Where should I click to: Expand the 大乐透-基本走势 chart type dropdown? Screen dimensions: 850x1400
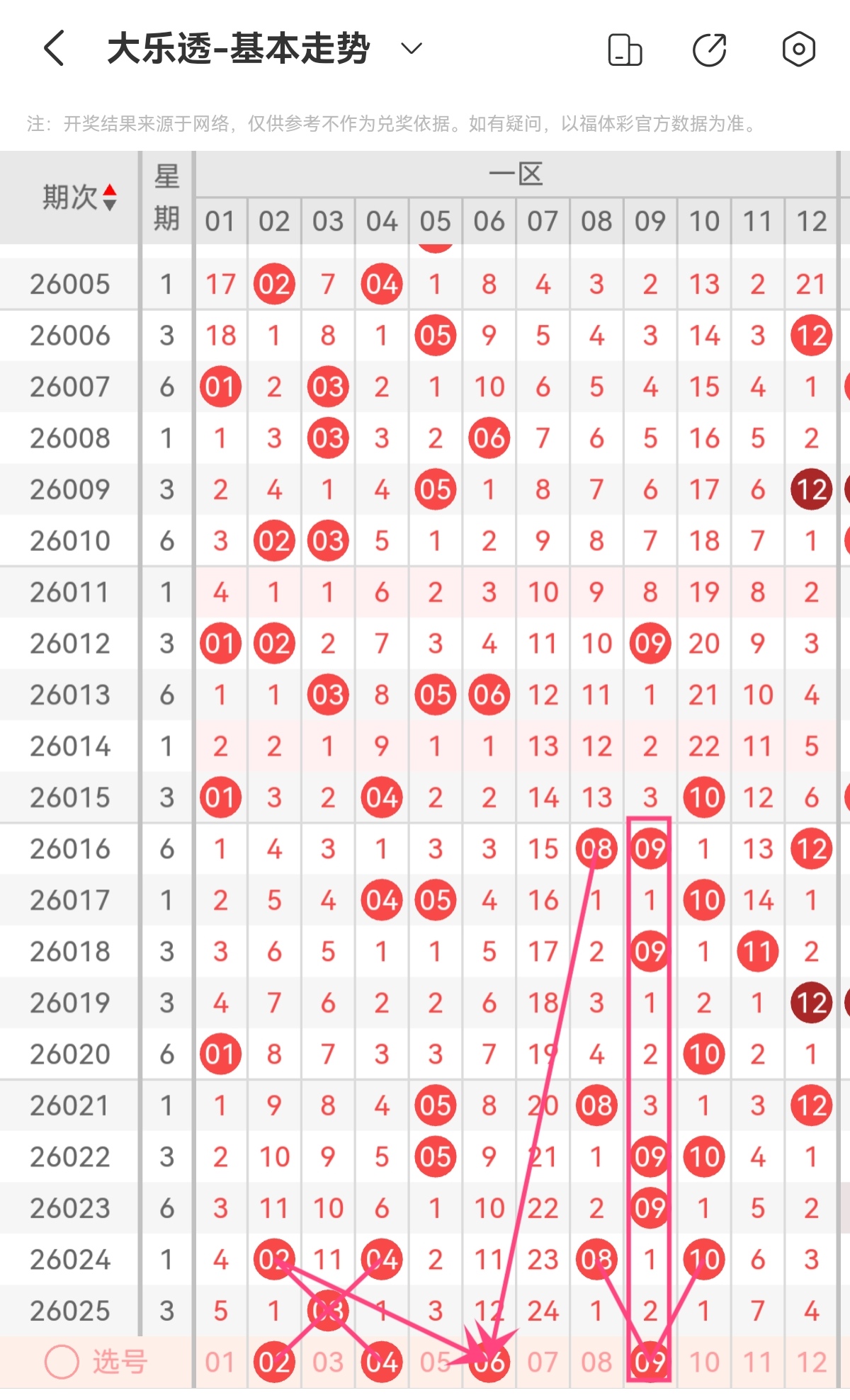point(411,49)
